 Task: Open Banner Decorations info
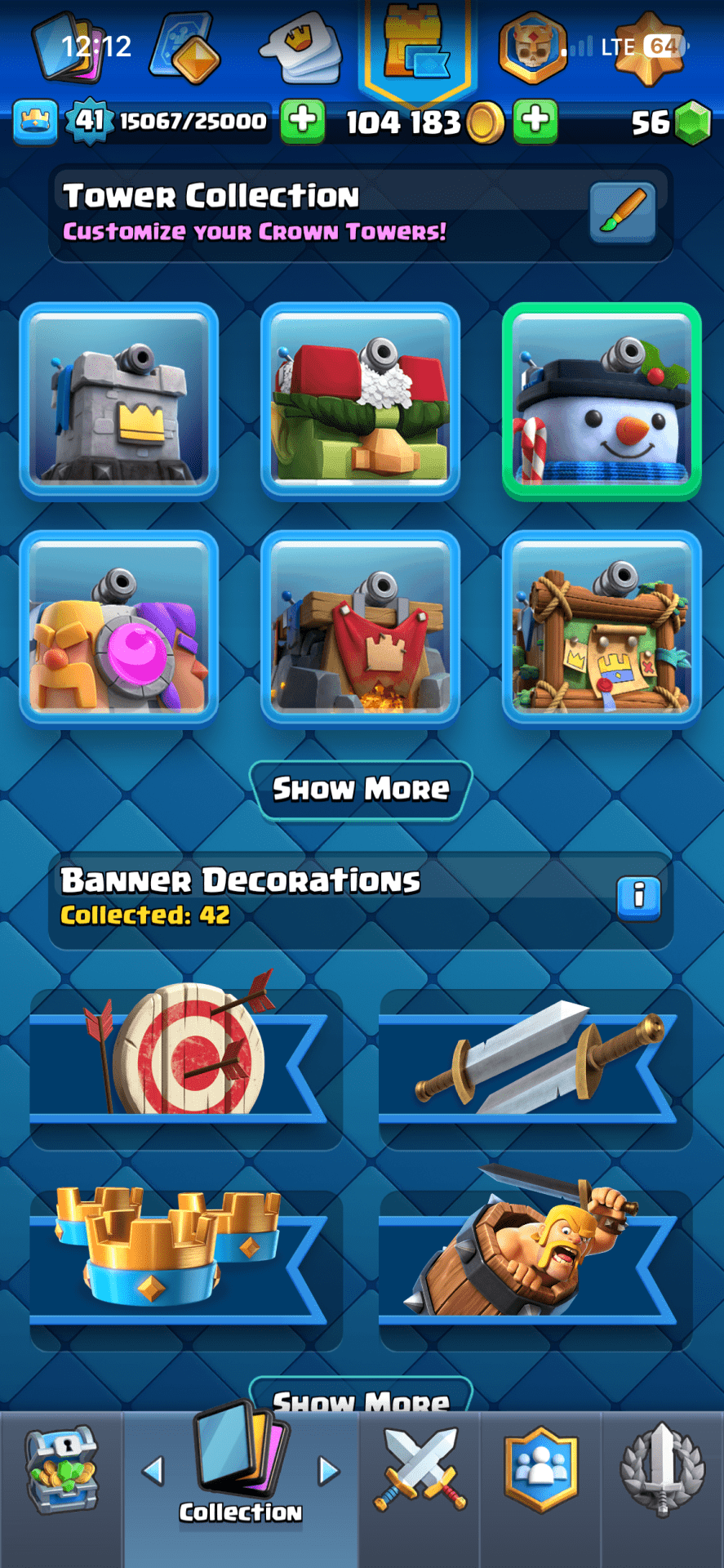[x=638, y=897]
